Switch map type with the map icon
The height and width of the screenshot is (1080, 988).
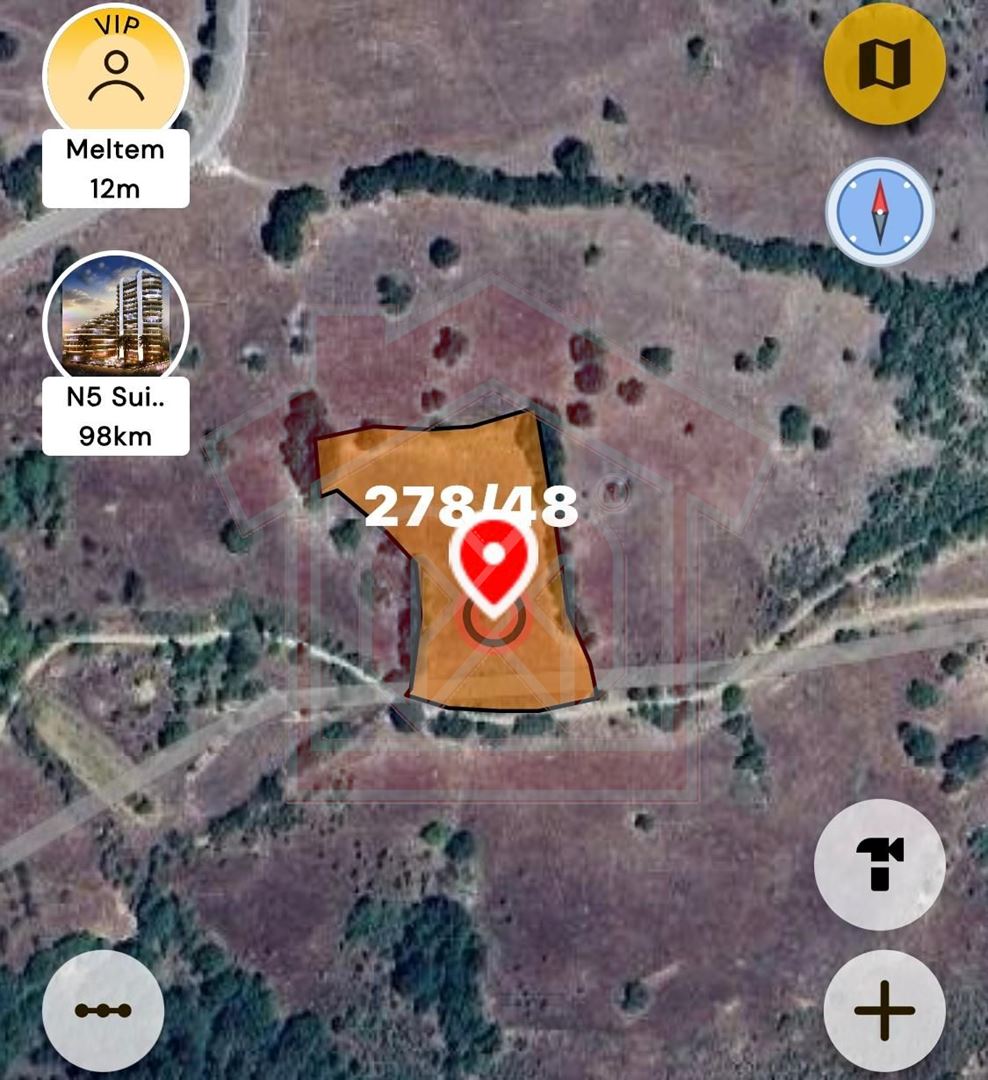[x=884, y=65]
